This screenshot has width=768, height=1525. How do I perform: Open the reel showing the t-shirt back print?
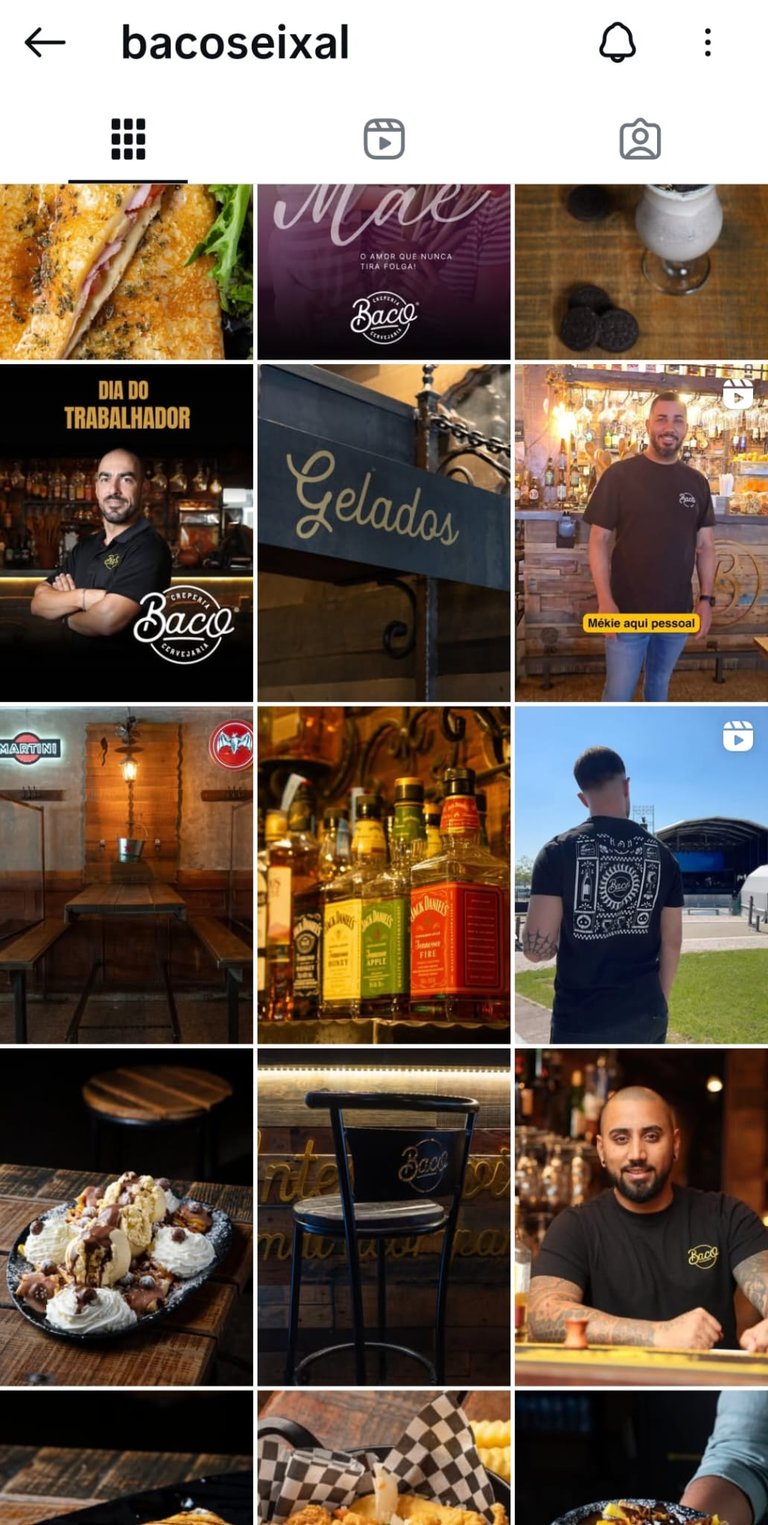point(641,875)
